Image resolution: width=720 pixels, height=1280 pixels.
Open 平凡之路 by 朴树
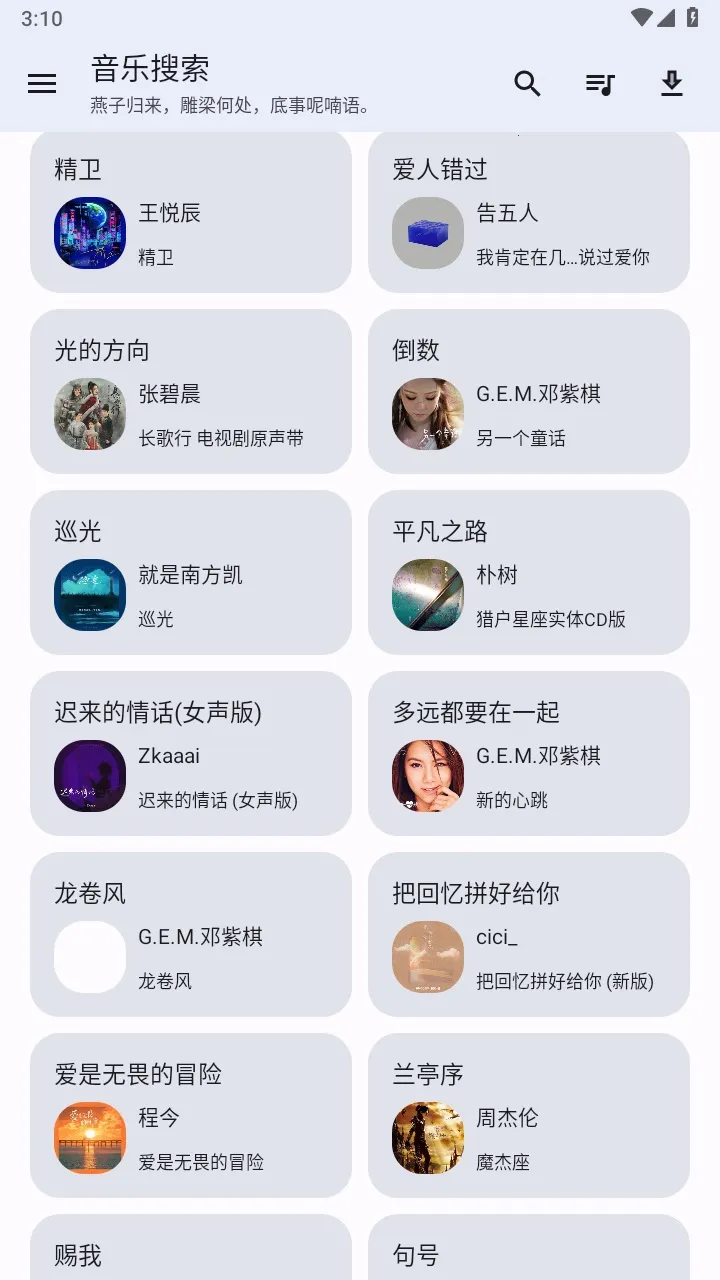(529, 572)
